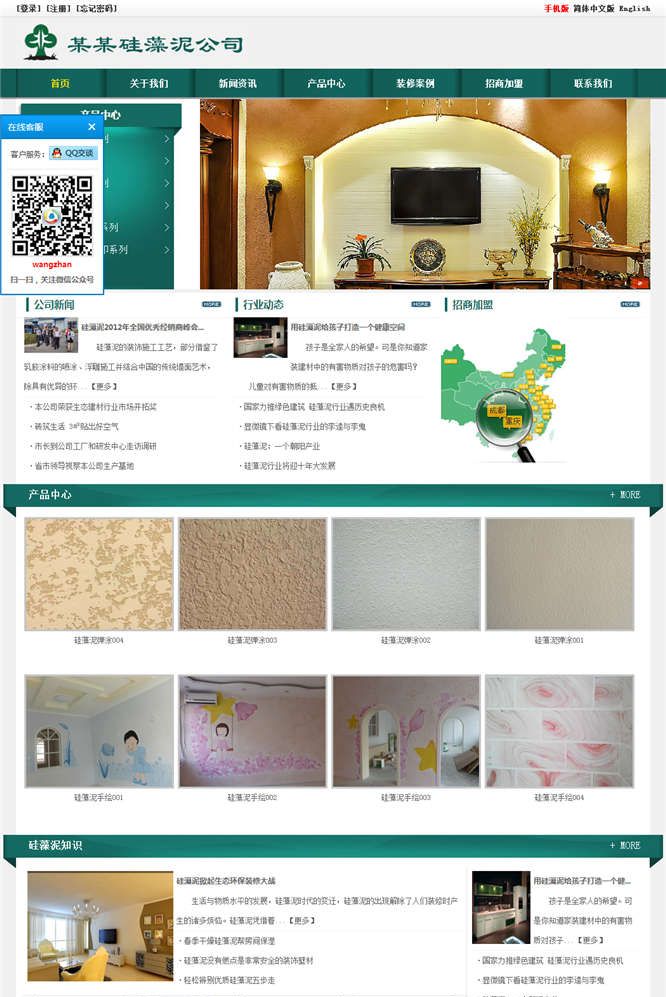Open MORE in 产品中心 section header
666x997 pixels.
coord(626,495)
